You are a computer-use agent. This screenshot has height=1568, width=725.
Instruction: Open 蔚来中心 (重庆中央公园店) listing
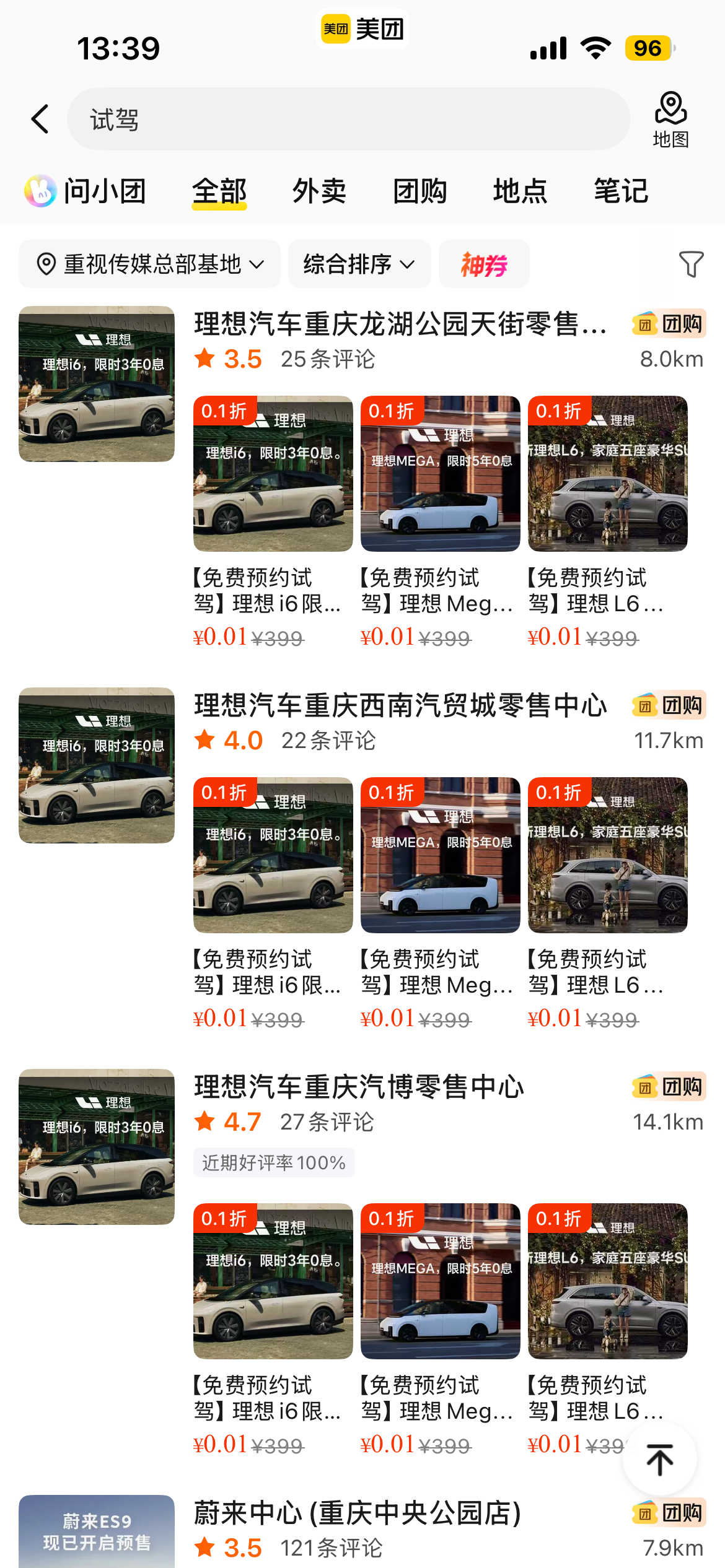click(x=358, y=1513)
